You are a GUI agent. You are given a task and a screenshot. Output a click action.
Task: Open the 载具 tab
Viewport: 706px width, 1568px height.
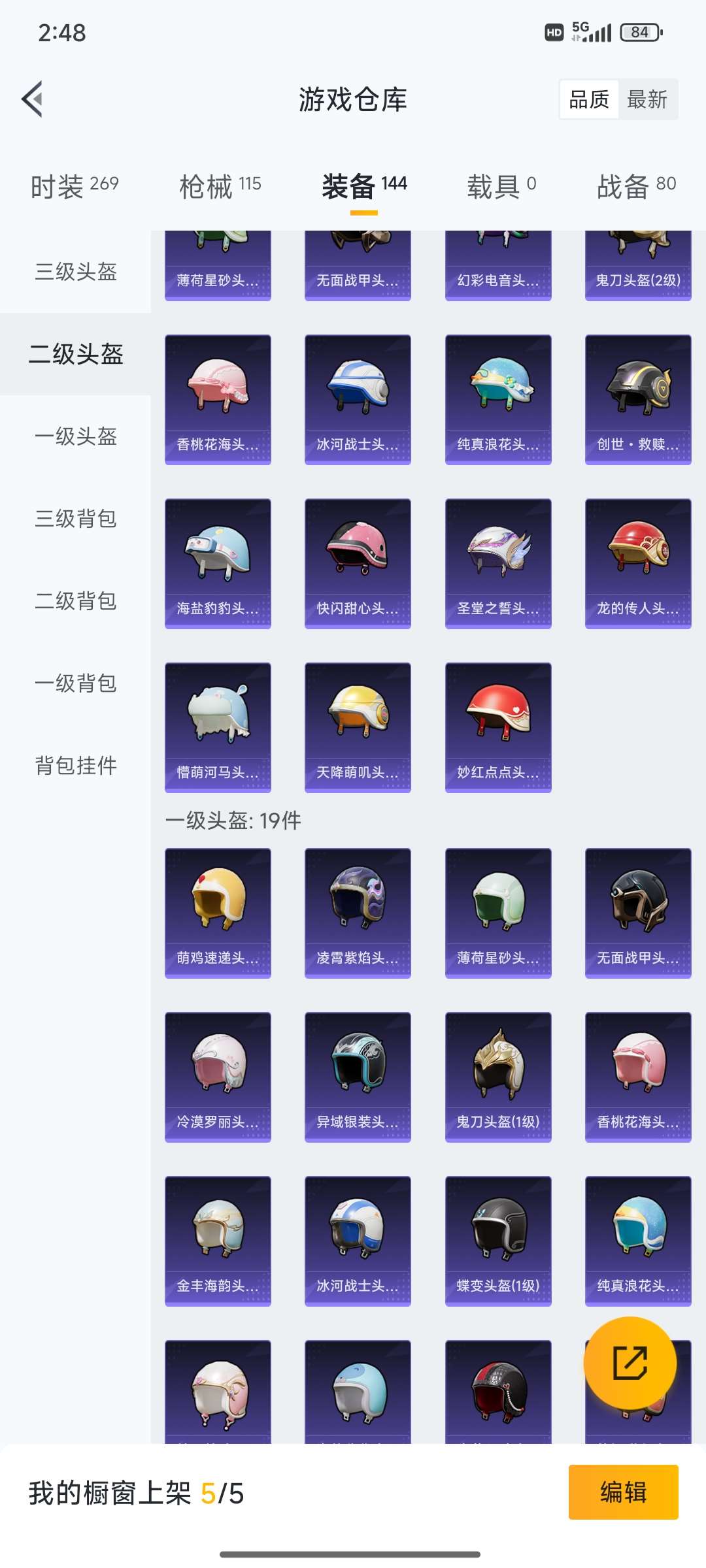point(501,186)
